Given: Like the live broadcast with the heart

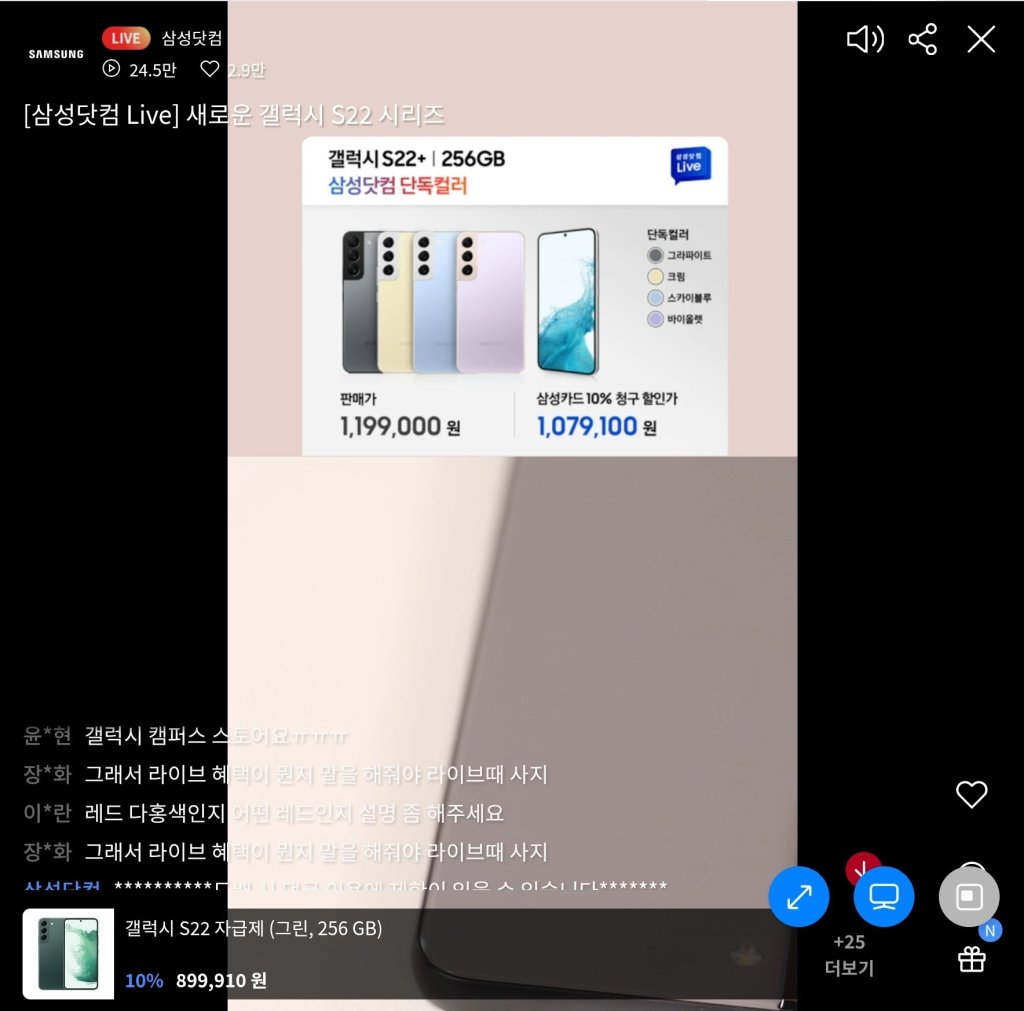Looking at the screenshot, I should 971,795.
